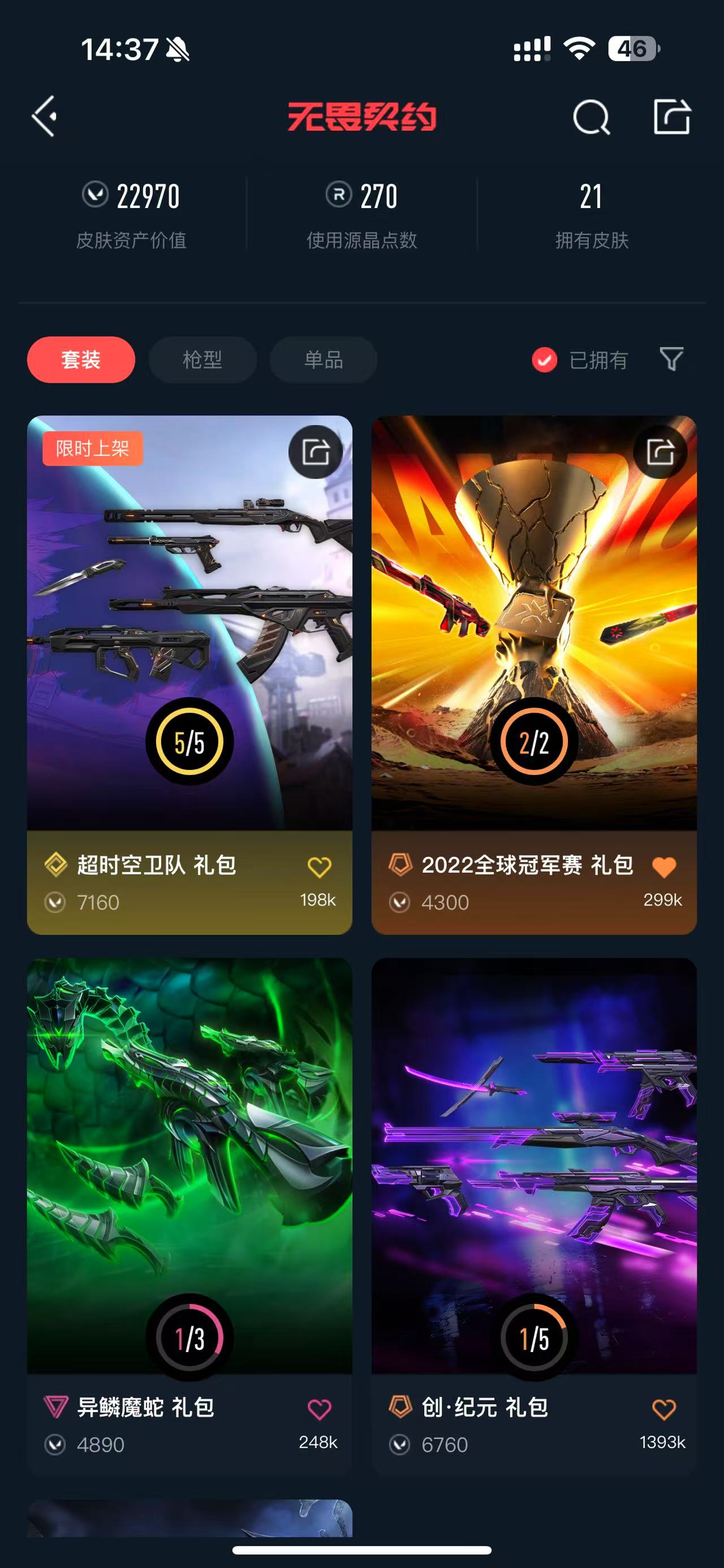Go back using the top-left arrow
The image size is (724, 1568).
coord(45,116)
